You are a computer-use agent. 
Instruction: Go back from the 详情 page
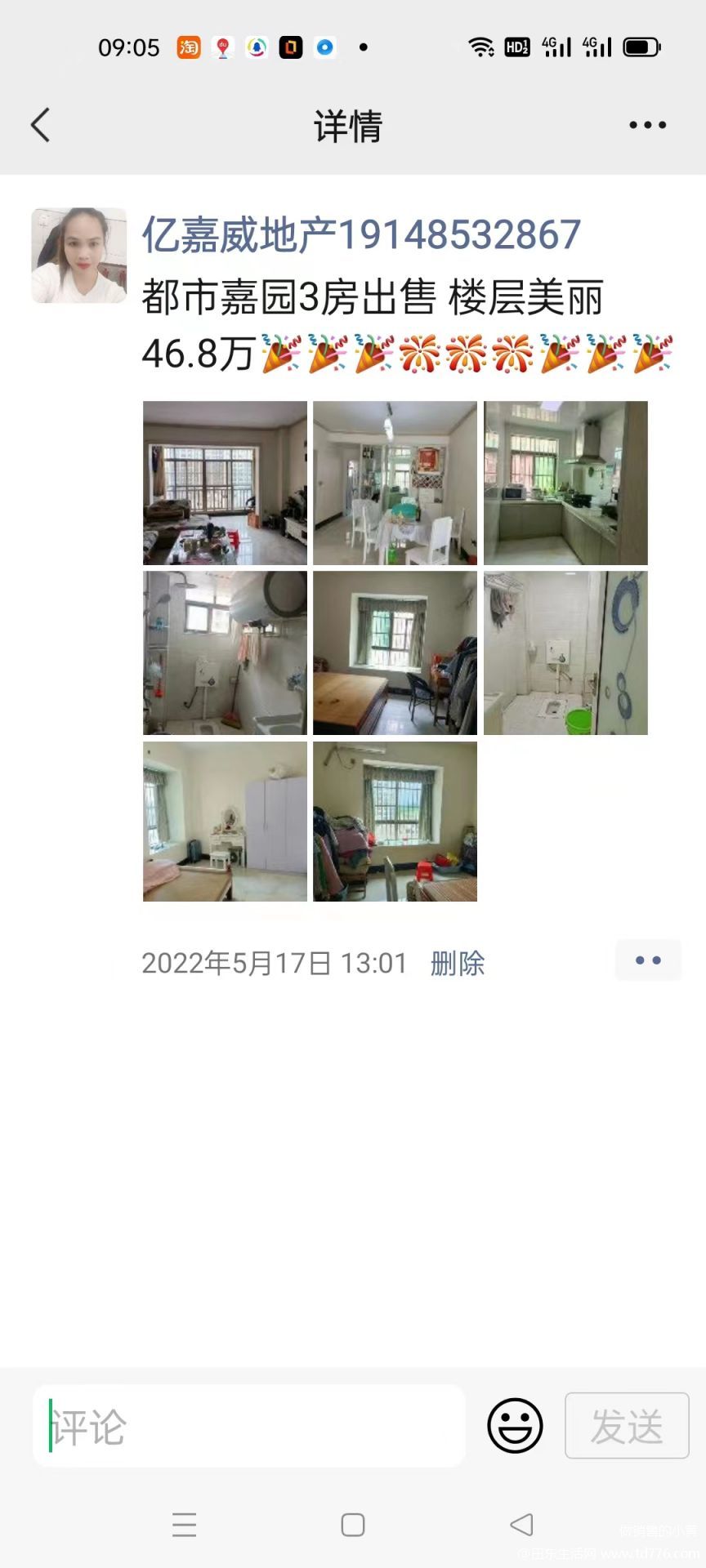coord(41,125)
